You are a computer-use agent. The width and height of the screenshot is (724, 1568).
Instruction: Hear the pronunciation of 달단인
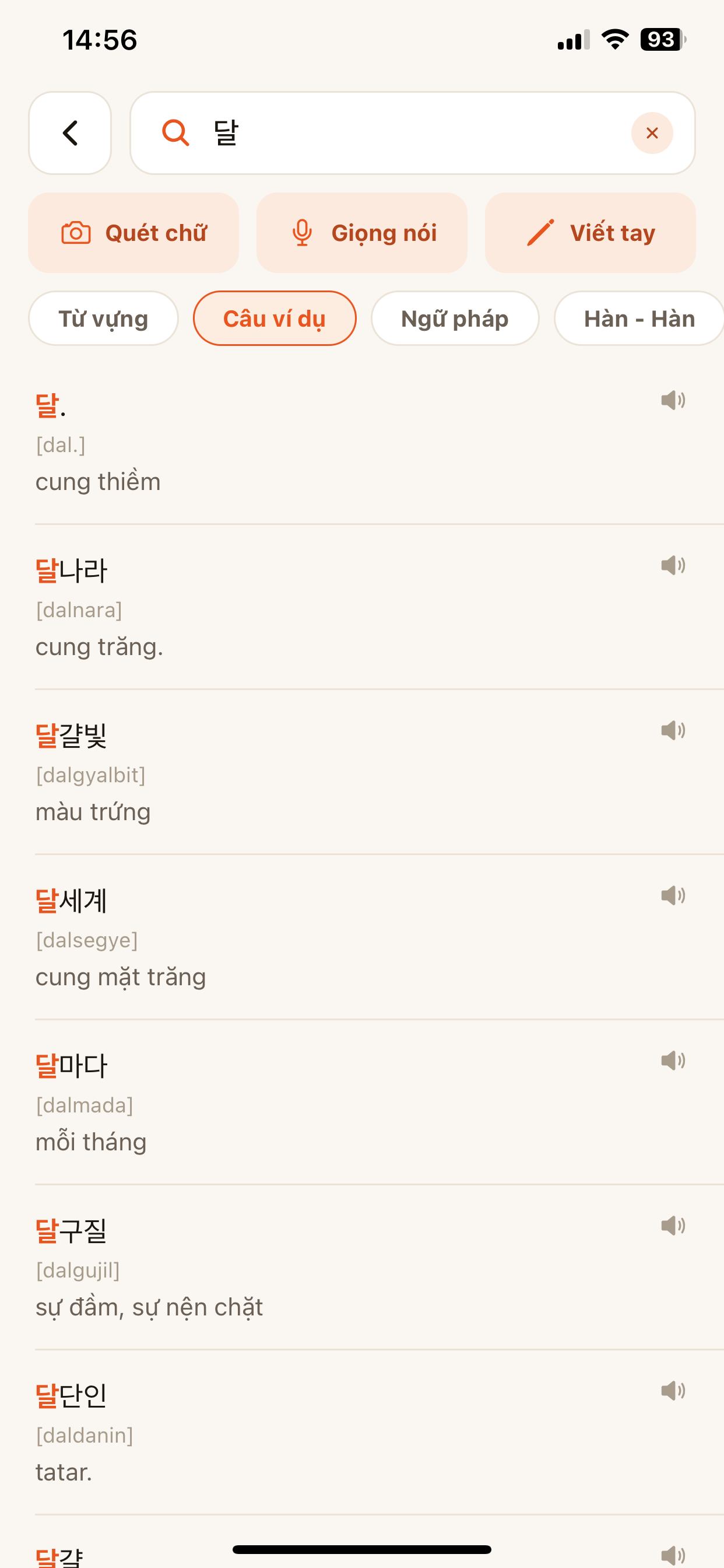[673, 1390]
